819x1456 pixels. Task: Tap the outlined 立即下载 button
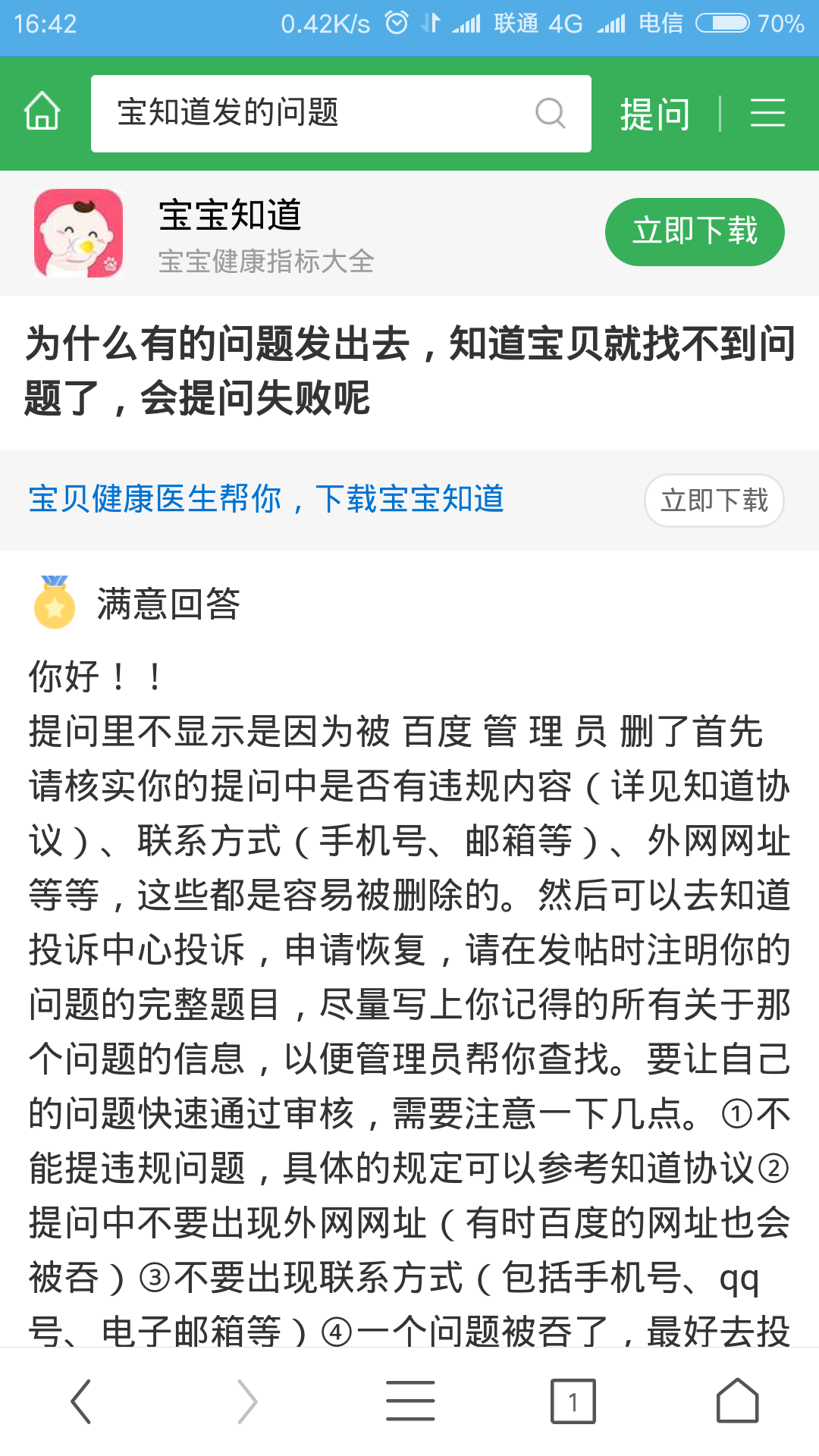(714, 500)
